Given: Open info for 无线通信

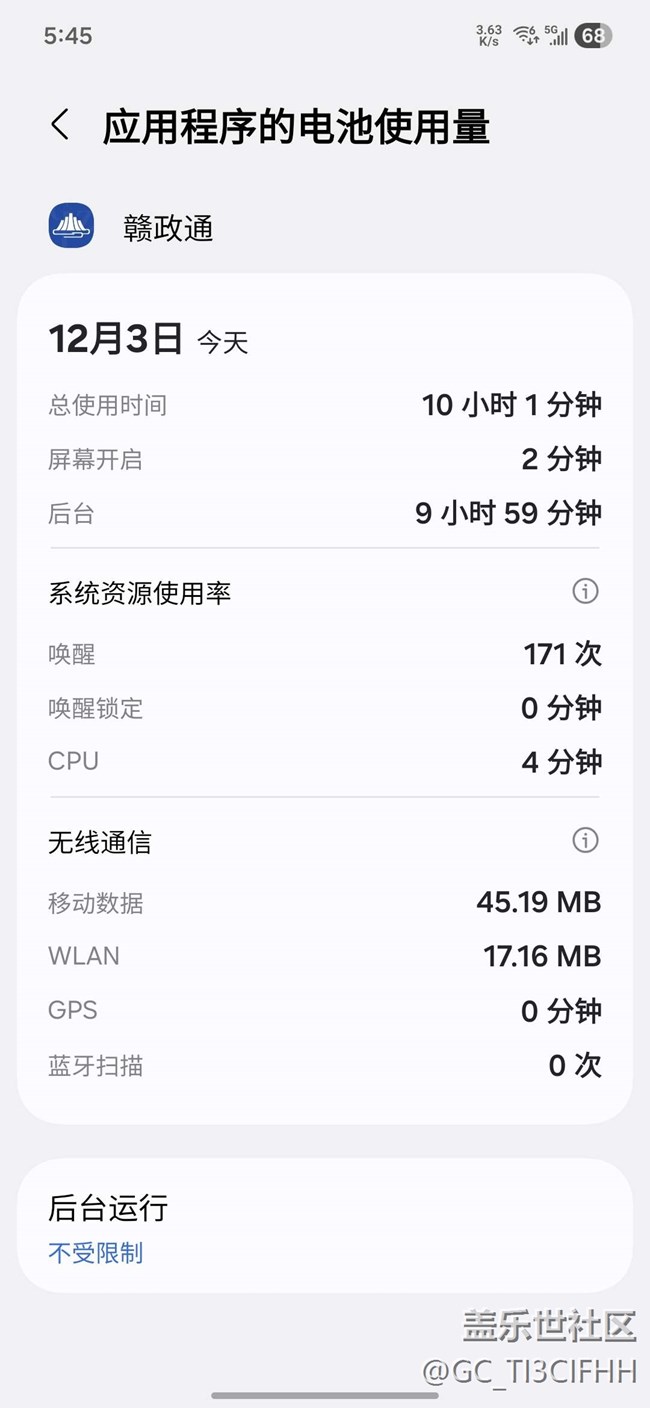Looking at the screenshot, I should pyautogui.click(x=585, y=840).
